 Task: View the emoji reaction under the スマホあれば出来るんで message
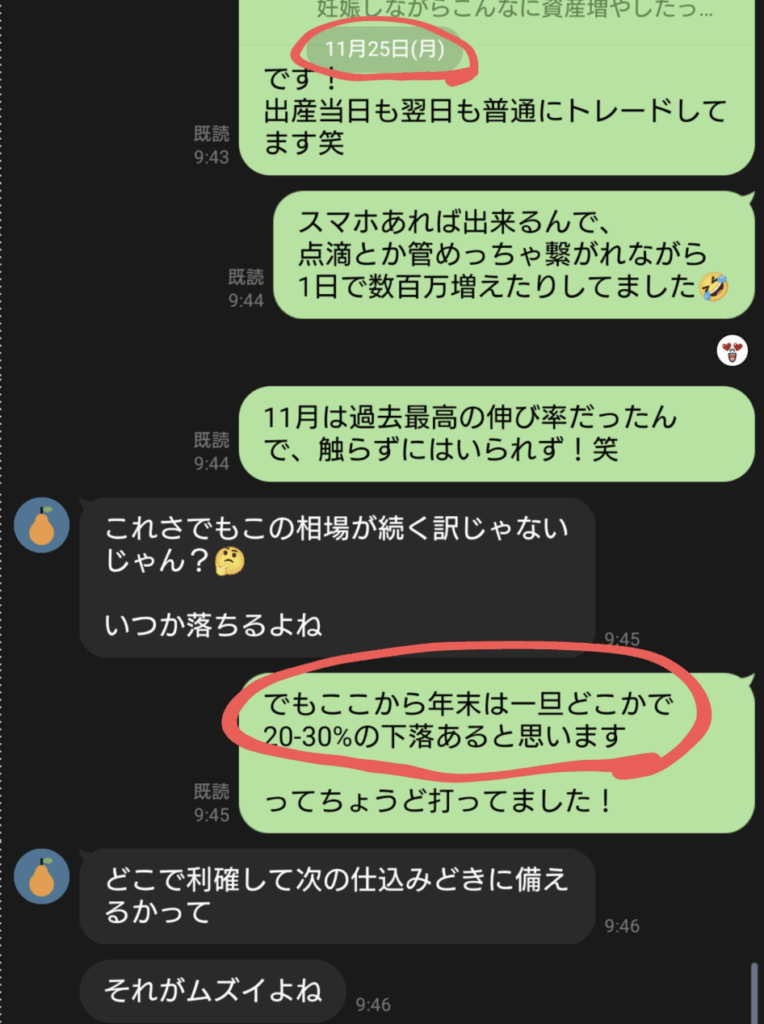coord(733,350)
